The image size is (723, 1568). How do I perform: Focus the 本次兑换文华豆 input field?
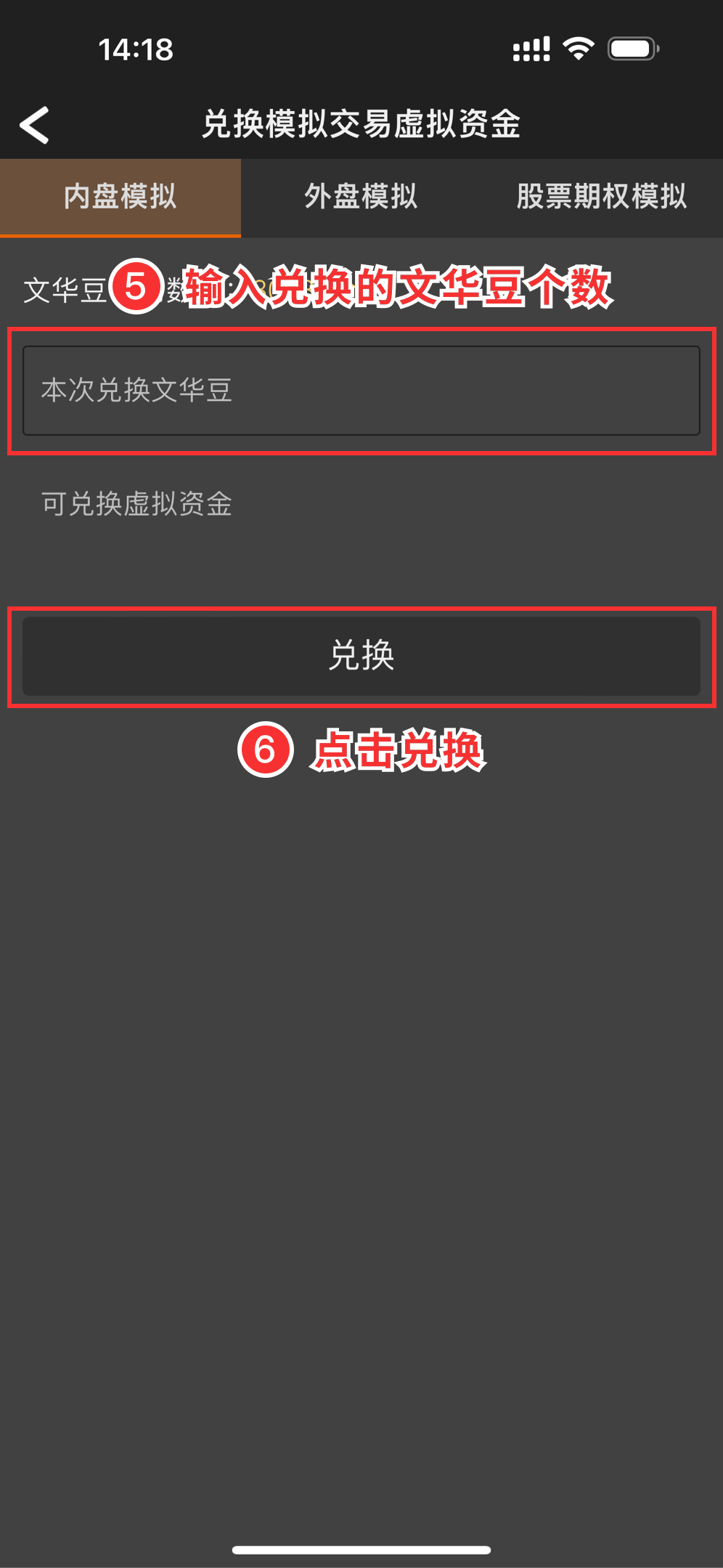[361, 391]
